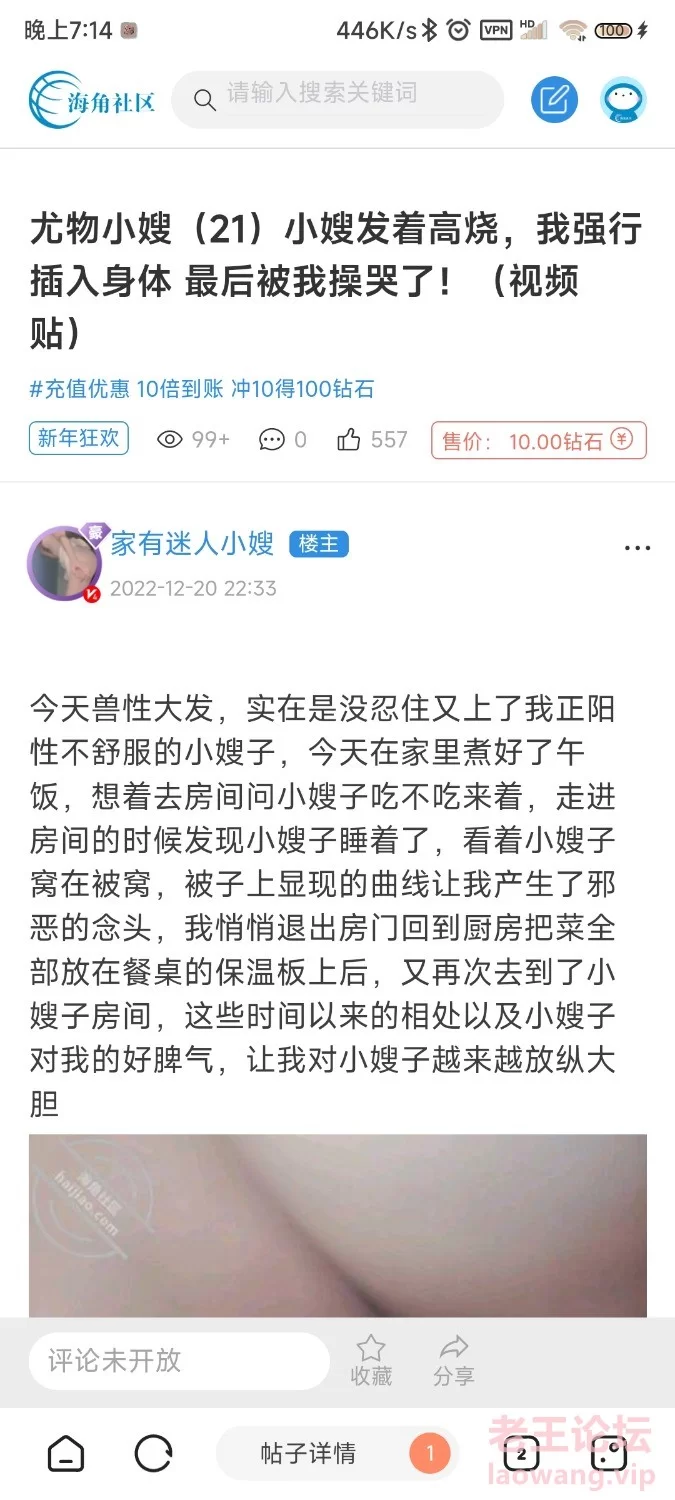
Task: Add the post to favorites with 收藏
Action: (371, 1360)
